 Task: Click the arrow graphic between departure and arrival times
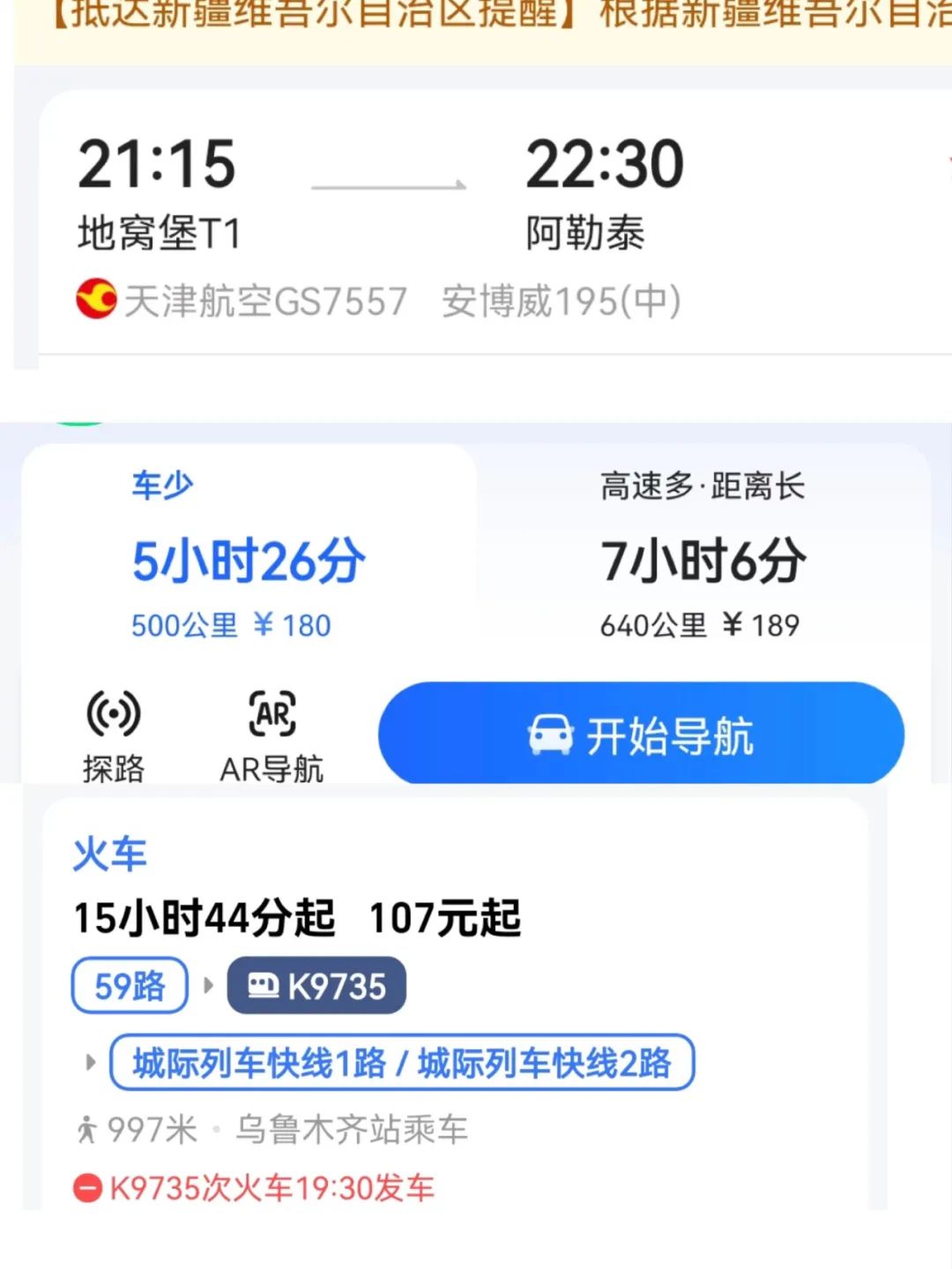(x=390, y=183)
